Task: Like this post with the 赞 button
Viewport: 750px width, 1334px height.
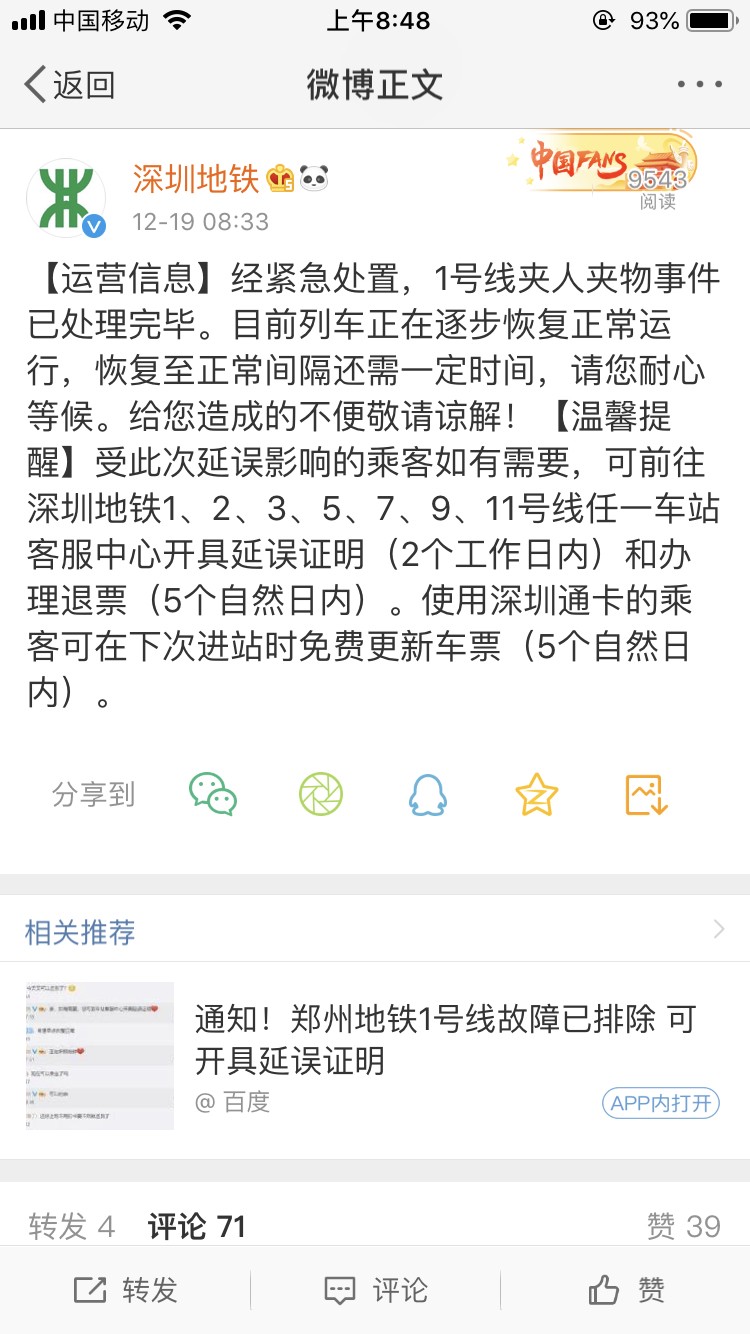Action: tap(626, 1290)
